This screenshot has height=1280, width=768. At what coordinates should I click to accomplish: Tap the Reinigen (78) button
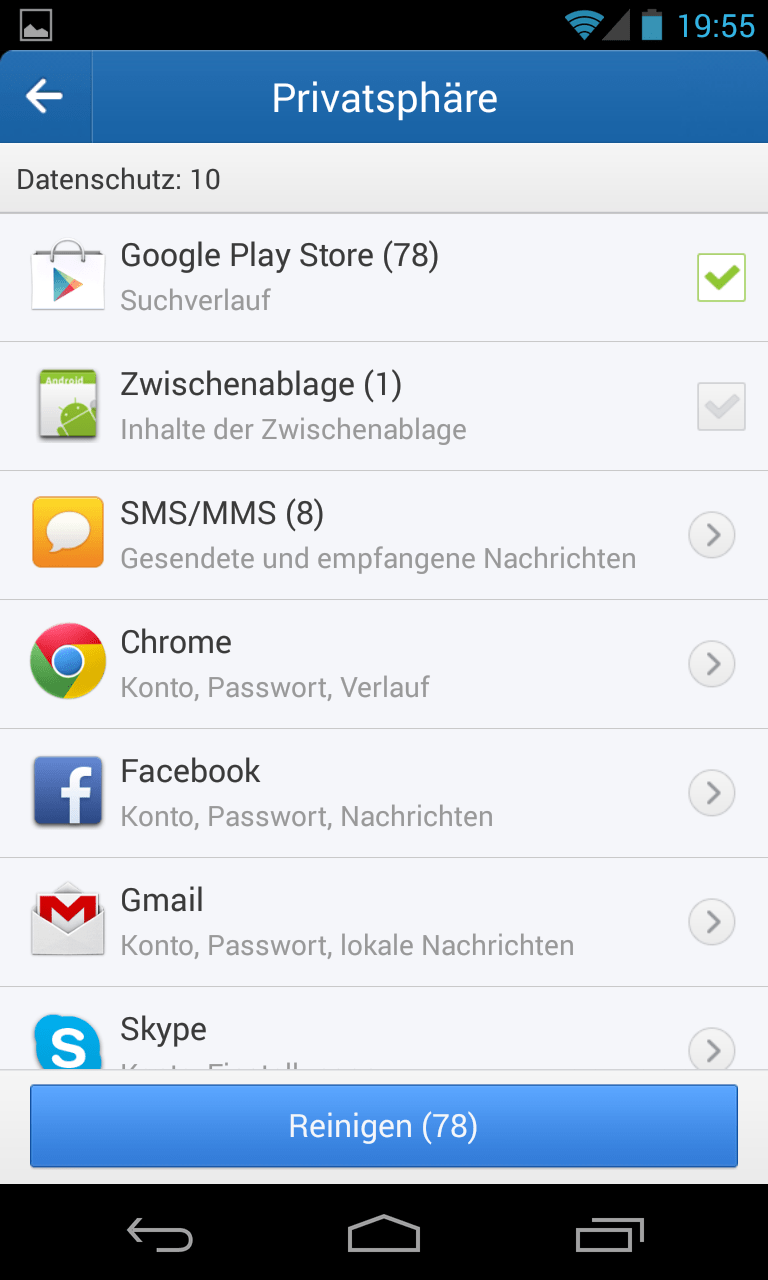click(384, 1126)
